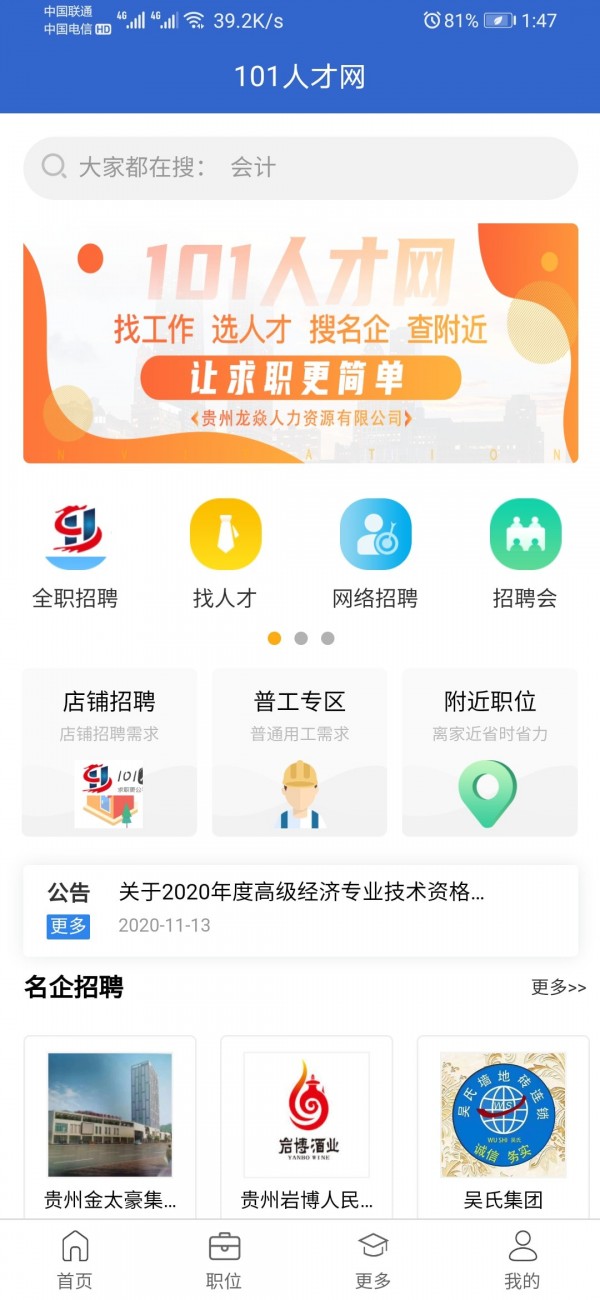Viewport: 600px width, 1300px height.
Task: Open the 店铺招聘 card
Action: coord(110,752)
